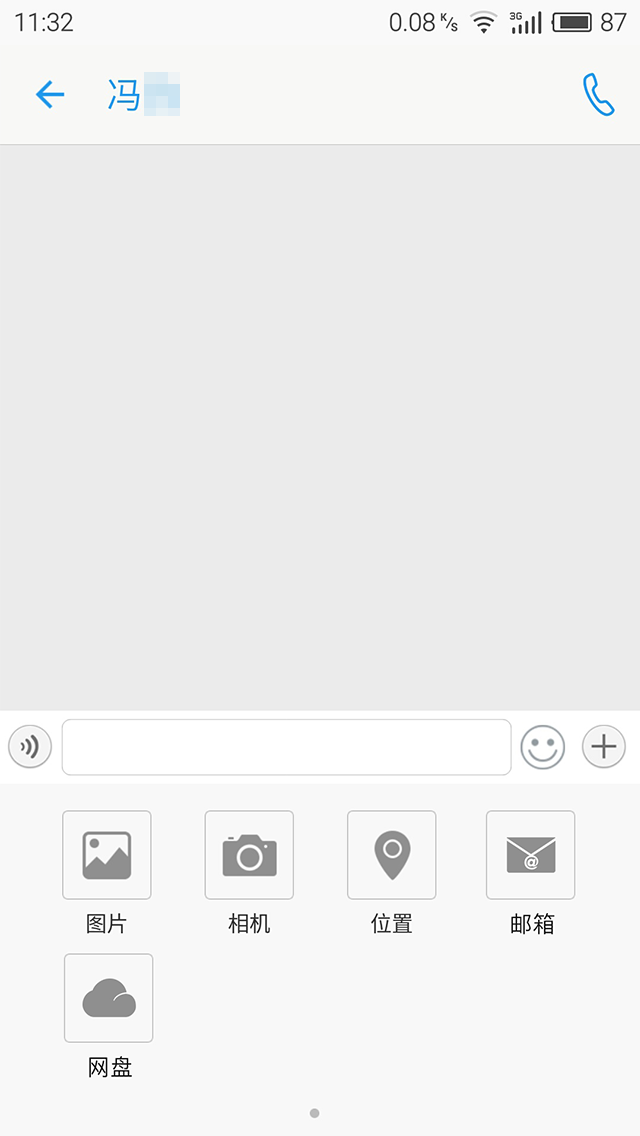Screen dimensions: 640x1136
Task: Call the contact with the phone icon
Action: pos(598,95)
